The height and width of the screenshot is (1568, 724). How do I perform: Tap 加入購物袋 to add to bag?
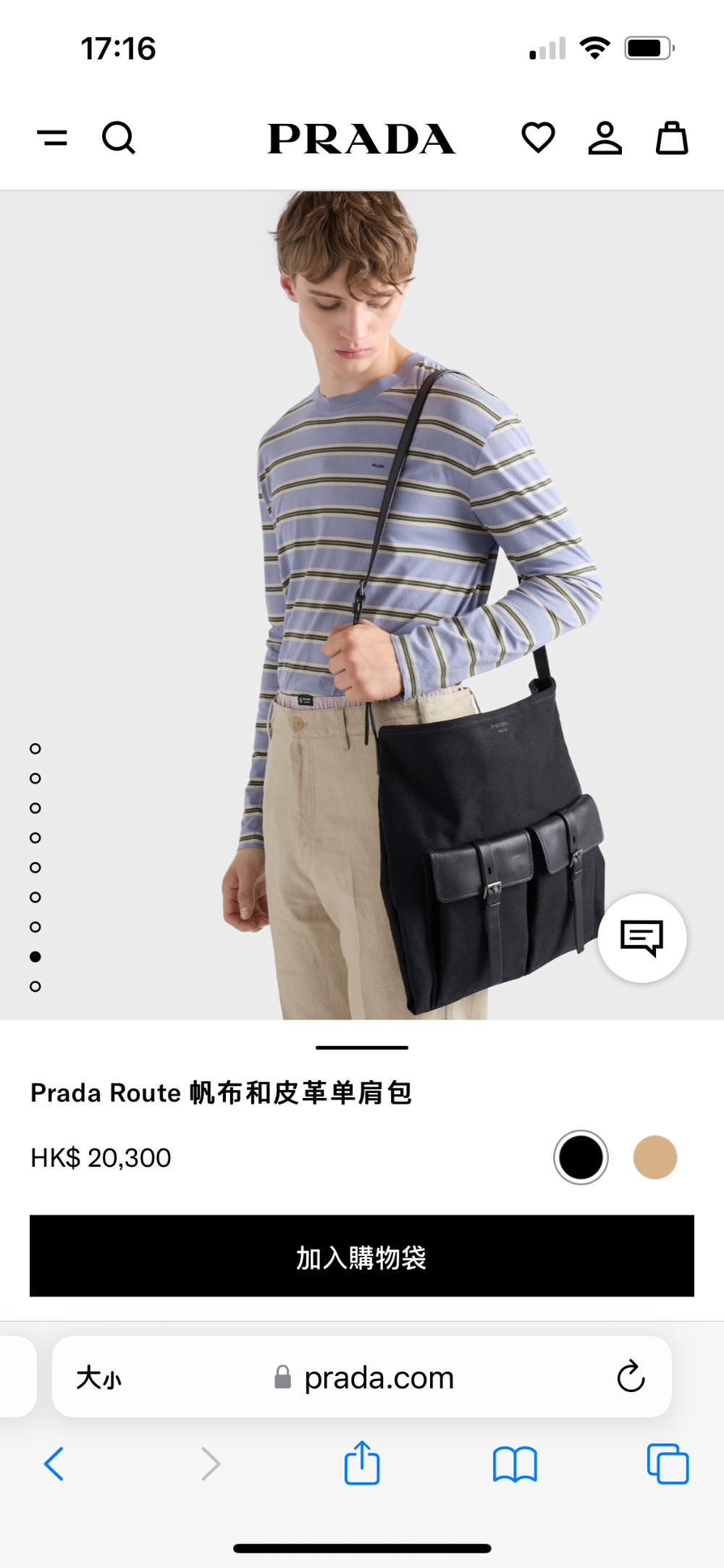[x=362, y=1256]
